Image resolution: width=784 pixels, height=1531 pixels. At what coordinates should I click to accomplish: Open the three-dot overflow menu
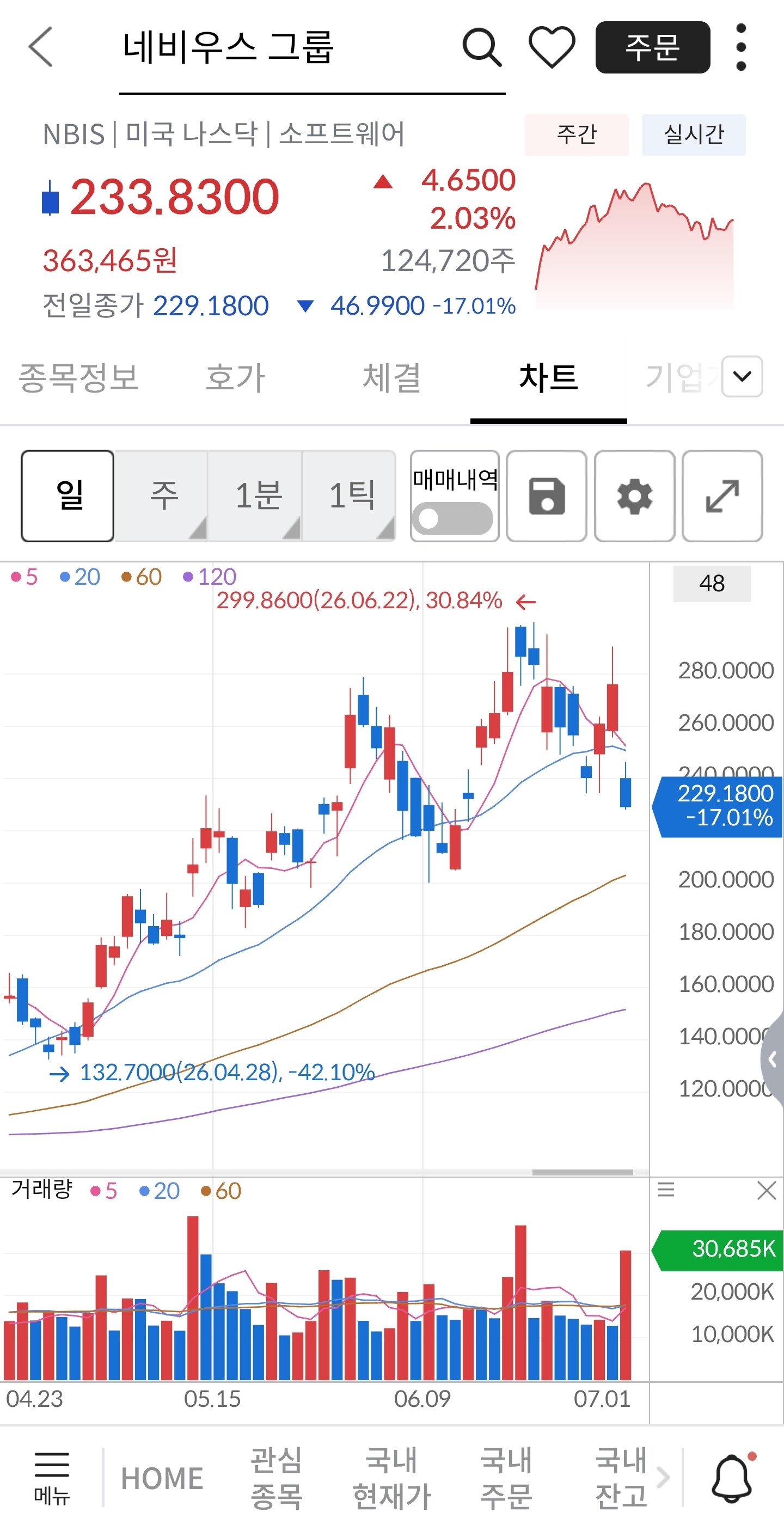740,47
